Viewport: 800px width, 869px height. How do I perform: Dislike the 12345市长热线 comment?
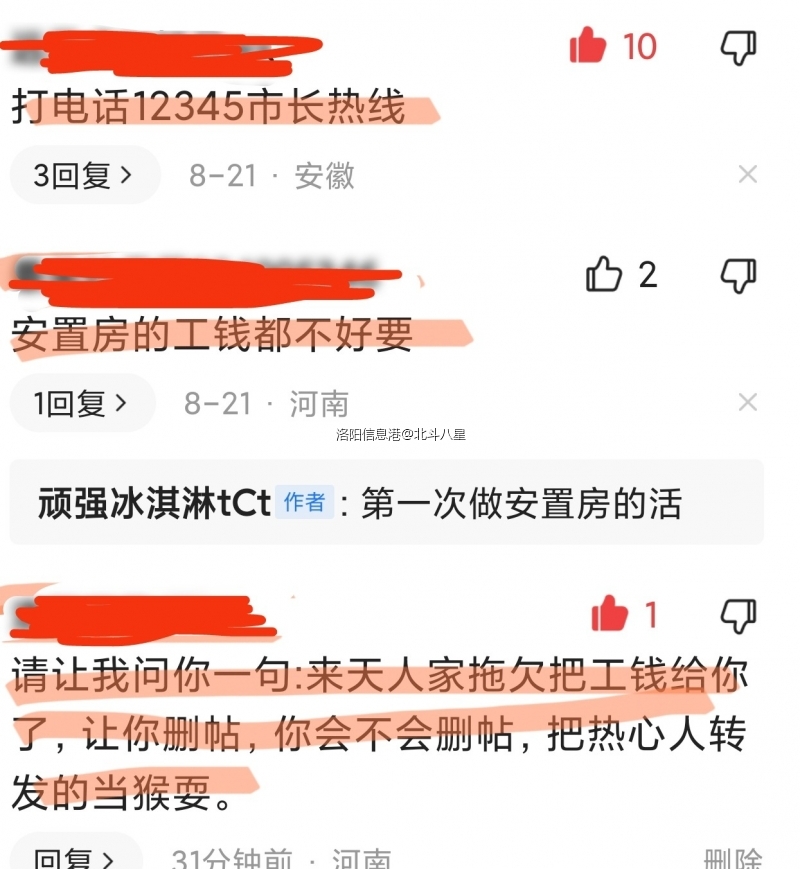click(739, 46)
